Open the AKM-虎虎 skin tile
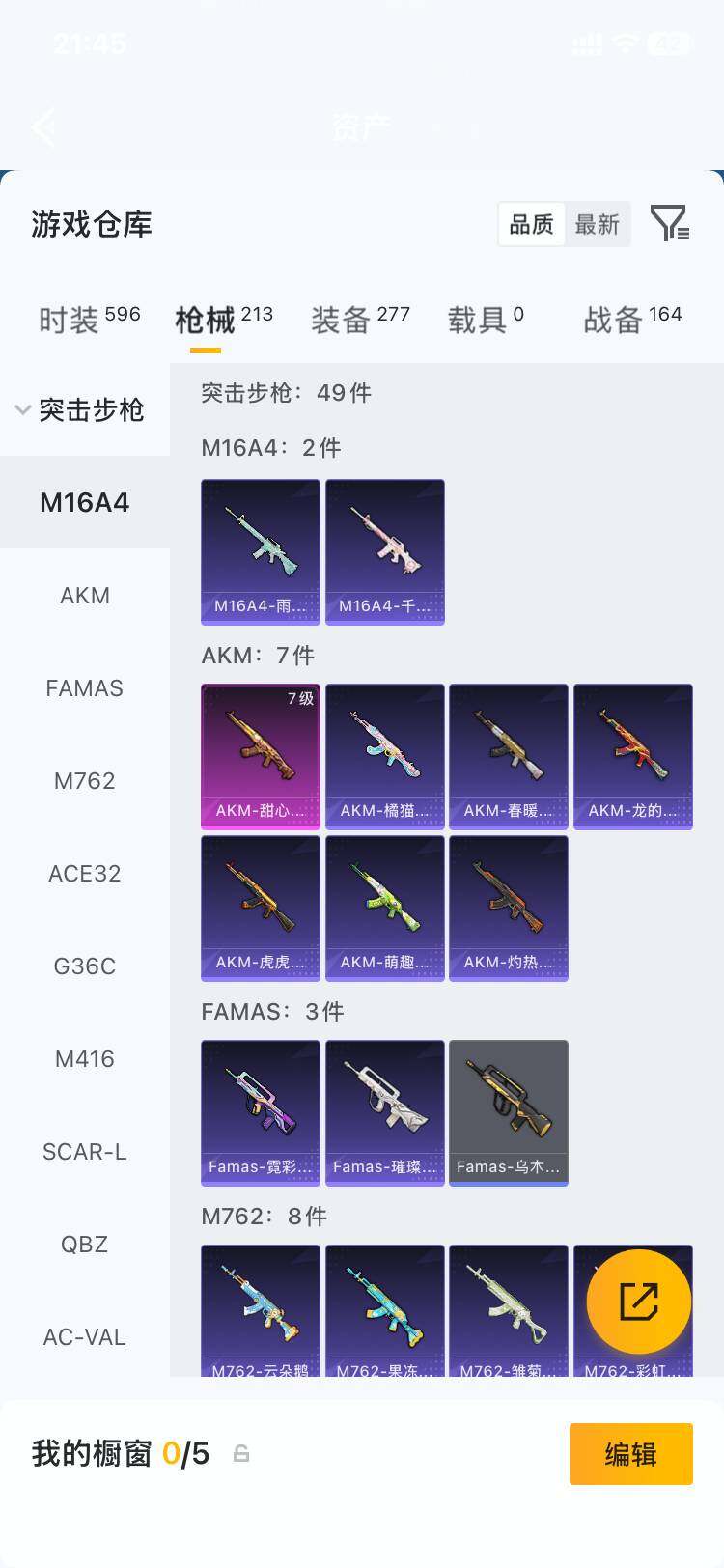The width and height of the screenshot is (724, 1568). (x=261, y=908)
